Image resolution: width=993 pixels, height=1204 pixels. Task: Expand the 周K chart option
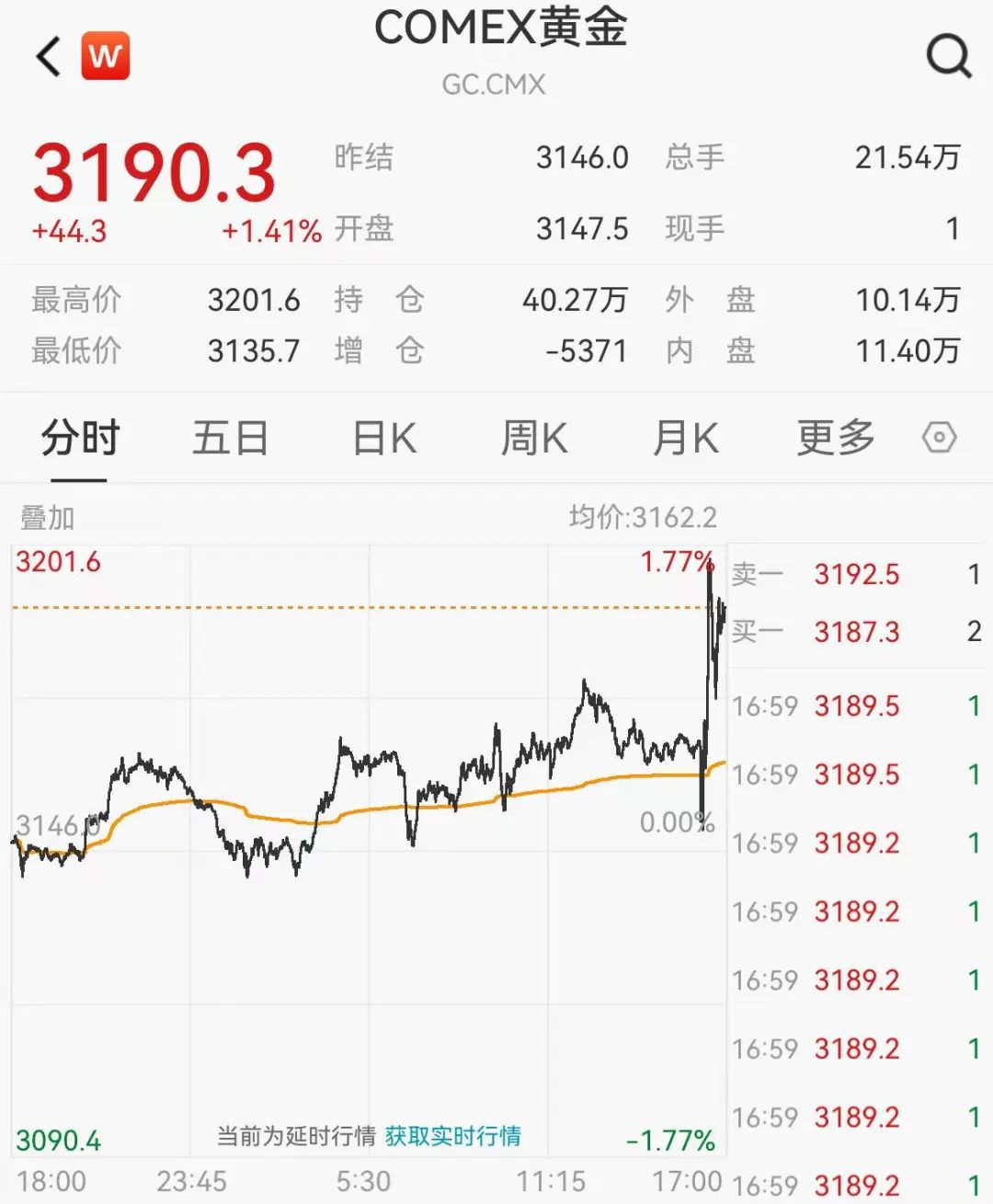pyautogui.click(x=534, y=439)
